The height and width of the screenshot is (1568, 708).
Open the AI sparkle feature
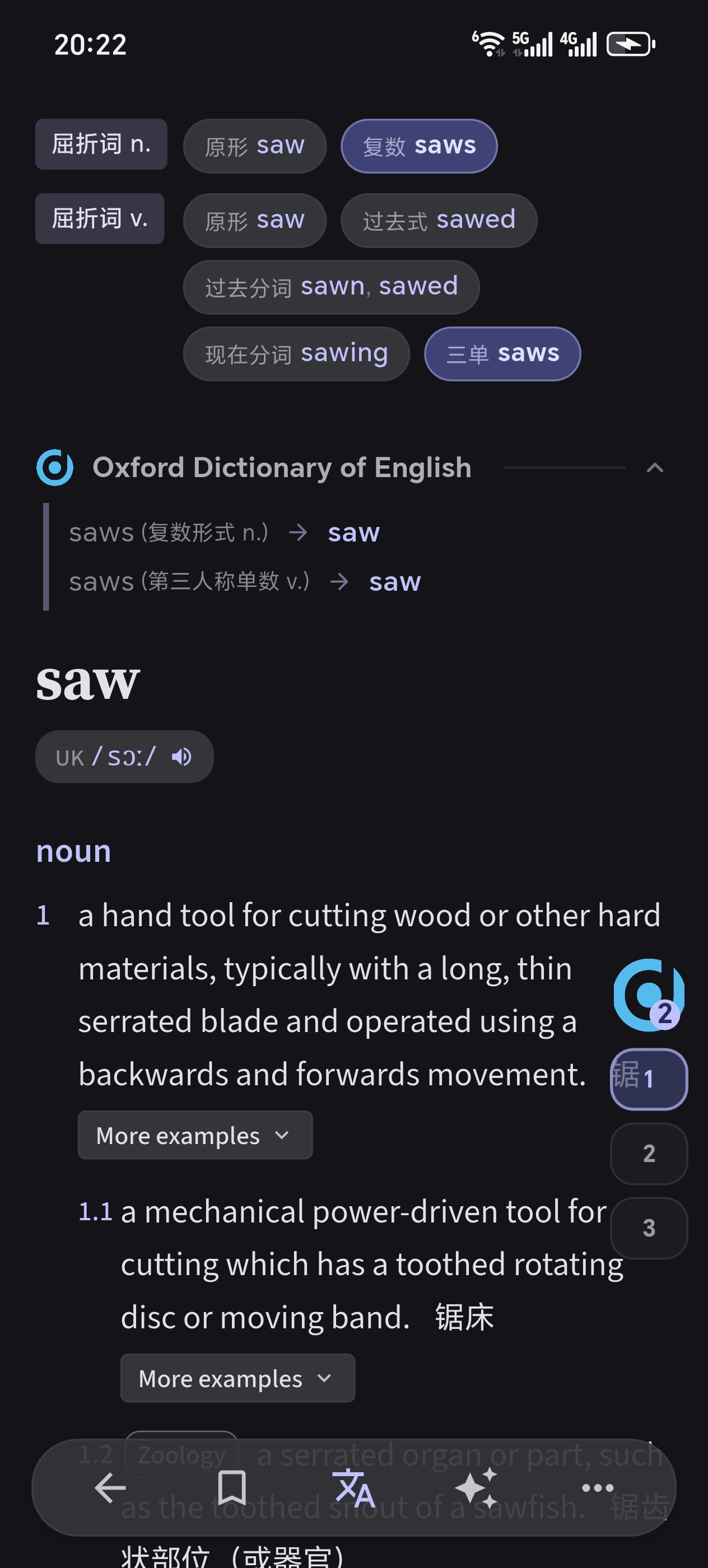[x=476, y=1488]
